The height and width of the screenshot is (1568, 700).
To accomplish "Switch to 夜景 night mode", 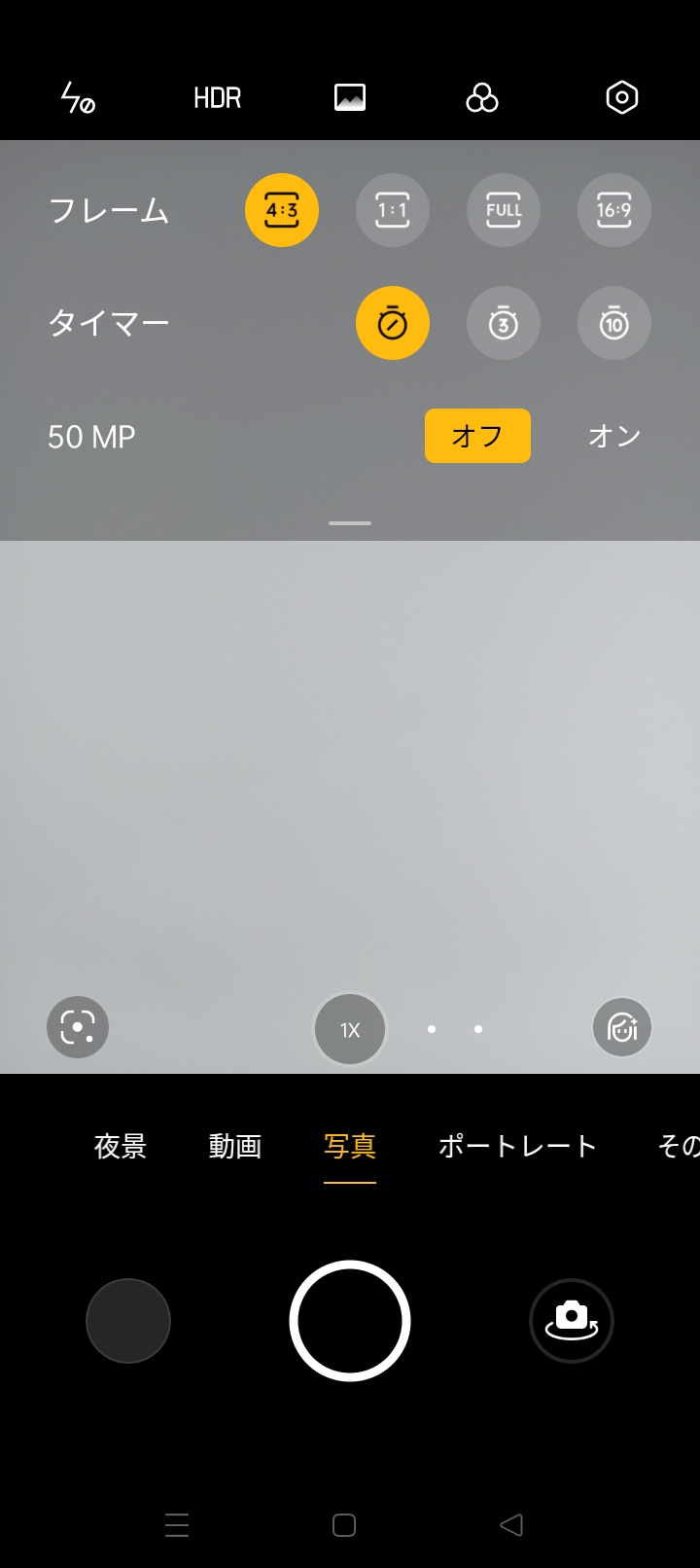I will coord(121,1146).
